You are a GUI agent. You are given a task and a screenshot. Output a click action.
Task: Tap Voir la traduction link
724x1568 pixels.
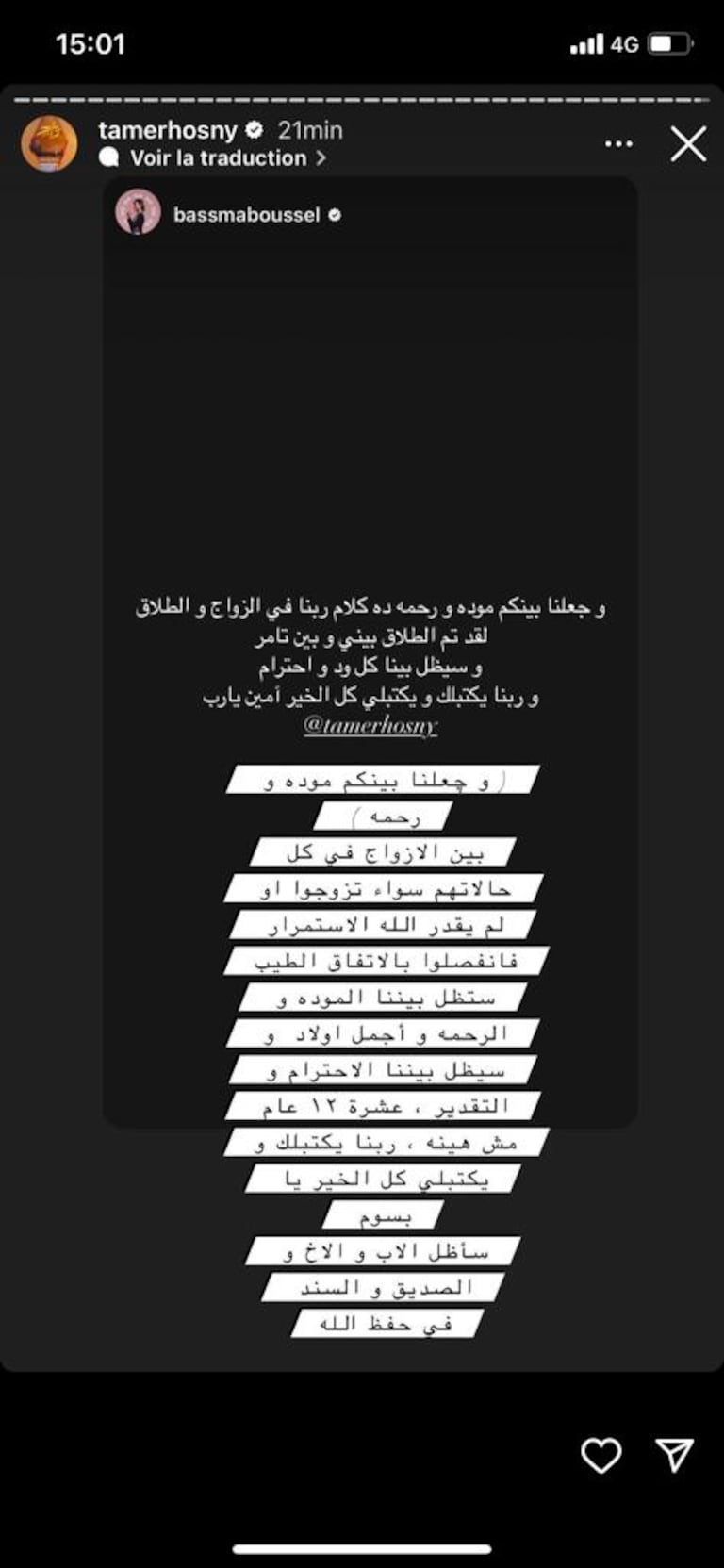point(218,158)
